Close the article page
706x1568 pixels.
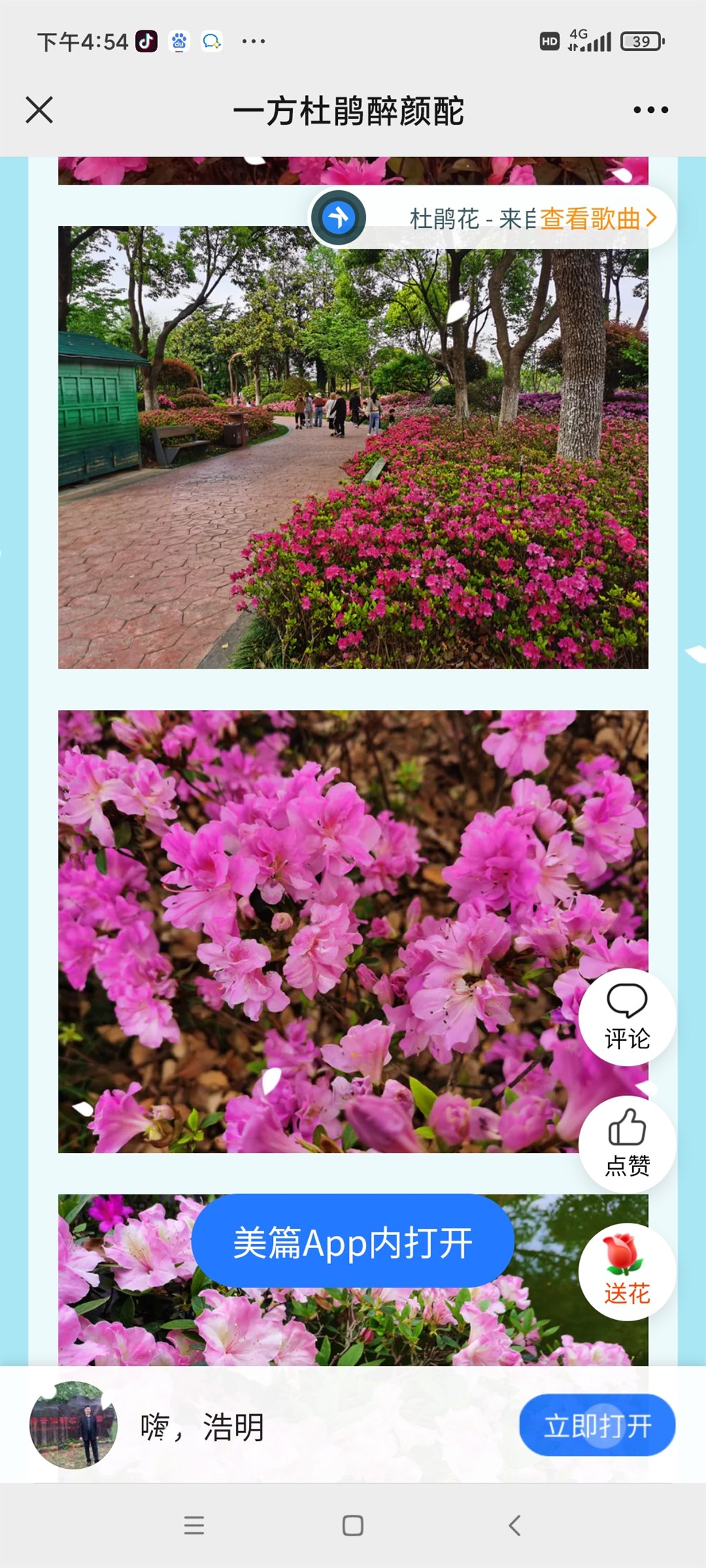[39, 110]
